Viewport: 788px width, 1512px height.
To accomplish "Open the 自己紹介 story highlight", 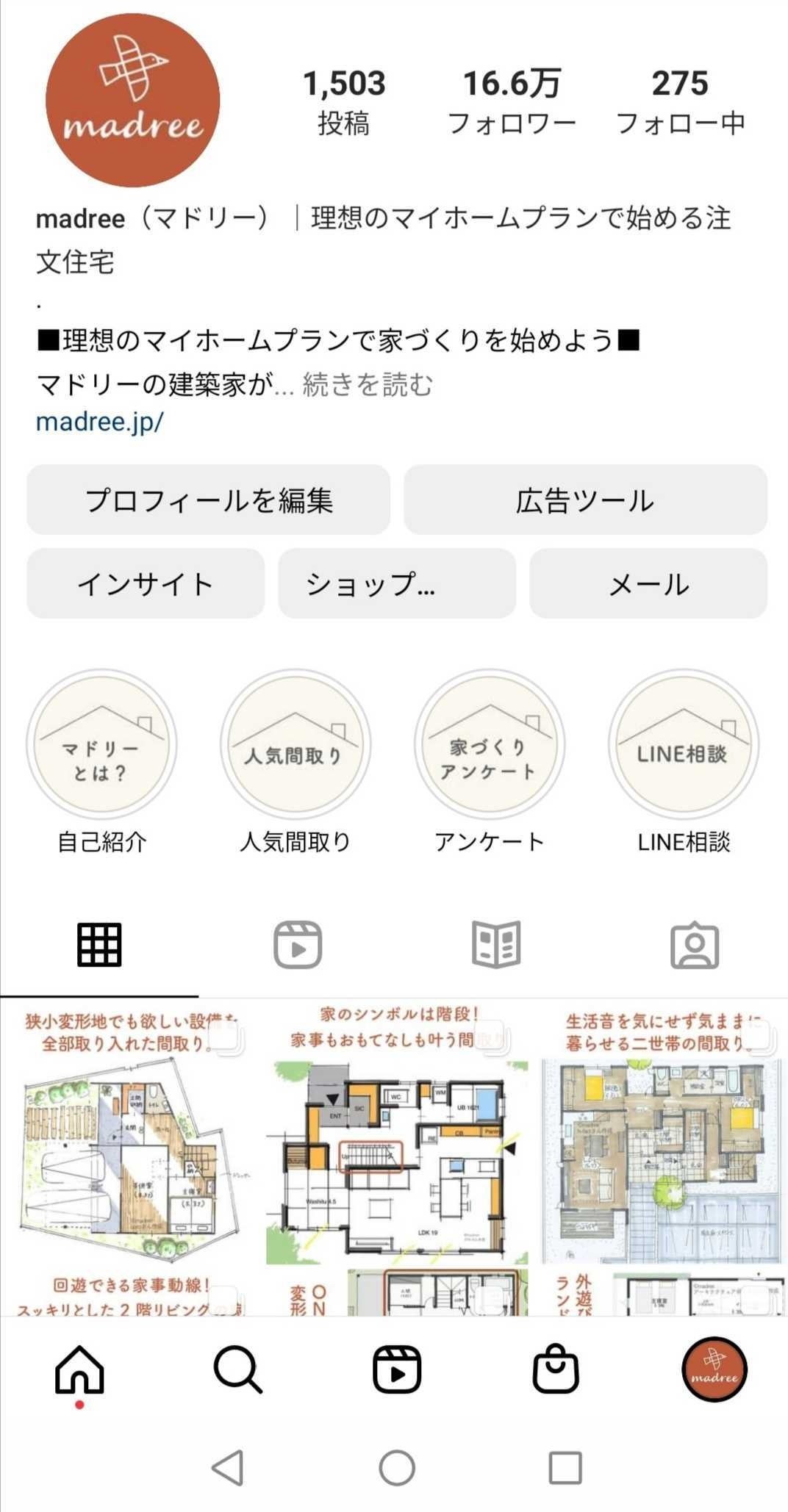I will [x=102, y=744].
